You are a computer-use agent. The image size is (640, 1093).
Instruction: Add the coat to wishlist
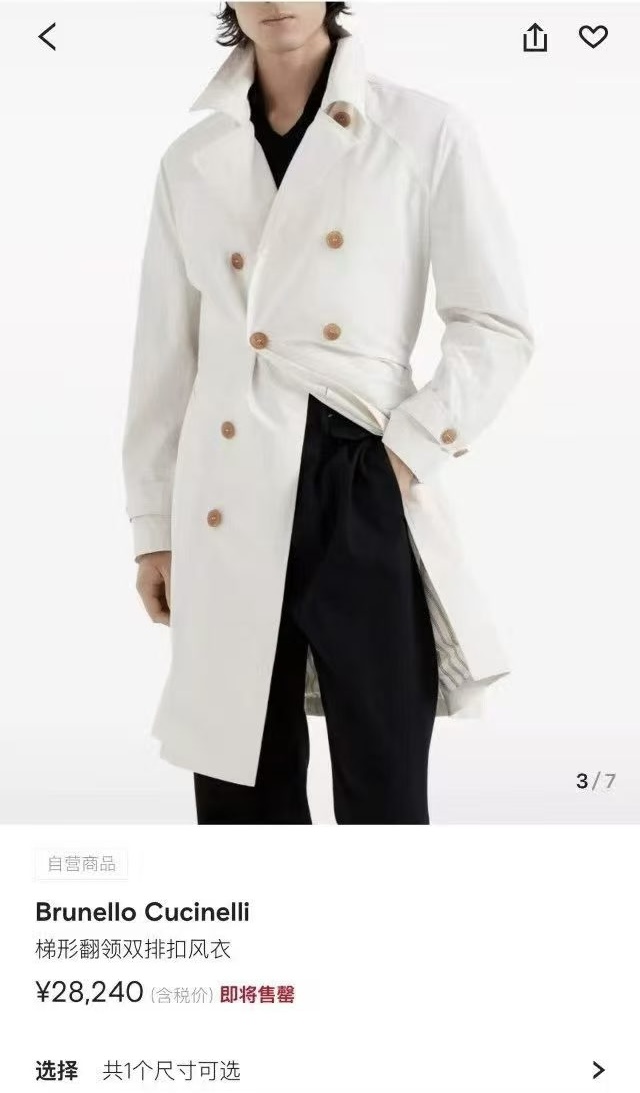point(593,38)
